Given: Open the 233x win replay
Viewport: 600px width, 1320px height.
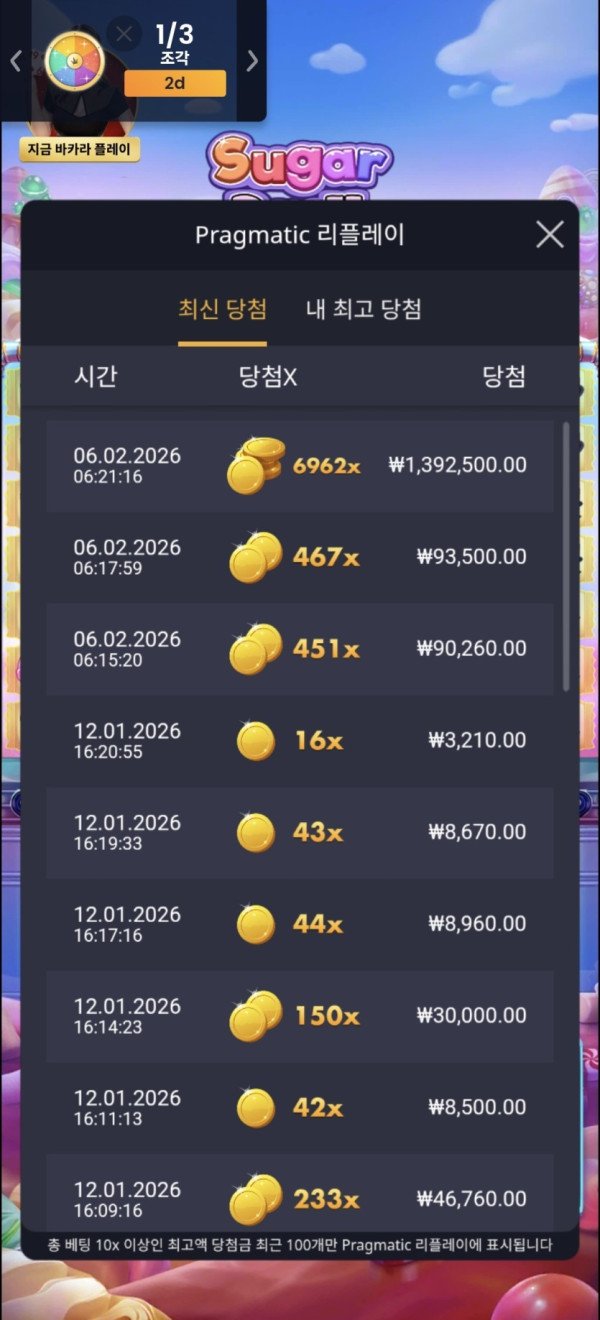Looking at the screenshot, I should pos(300,1198).
